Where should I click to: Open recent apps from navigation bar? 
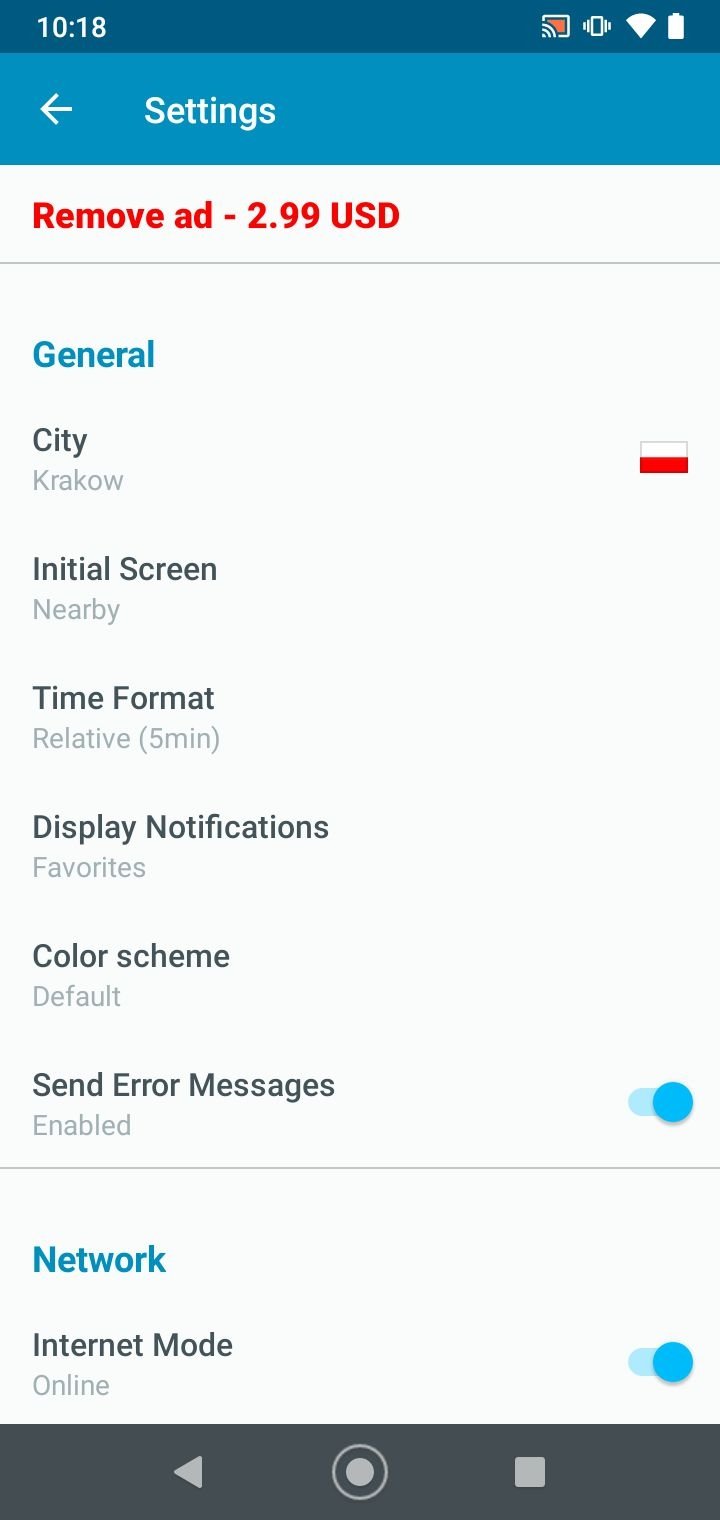click(529, 1472)
